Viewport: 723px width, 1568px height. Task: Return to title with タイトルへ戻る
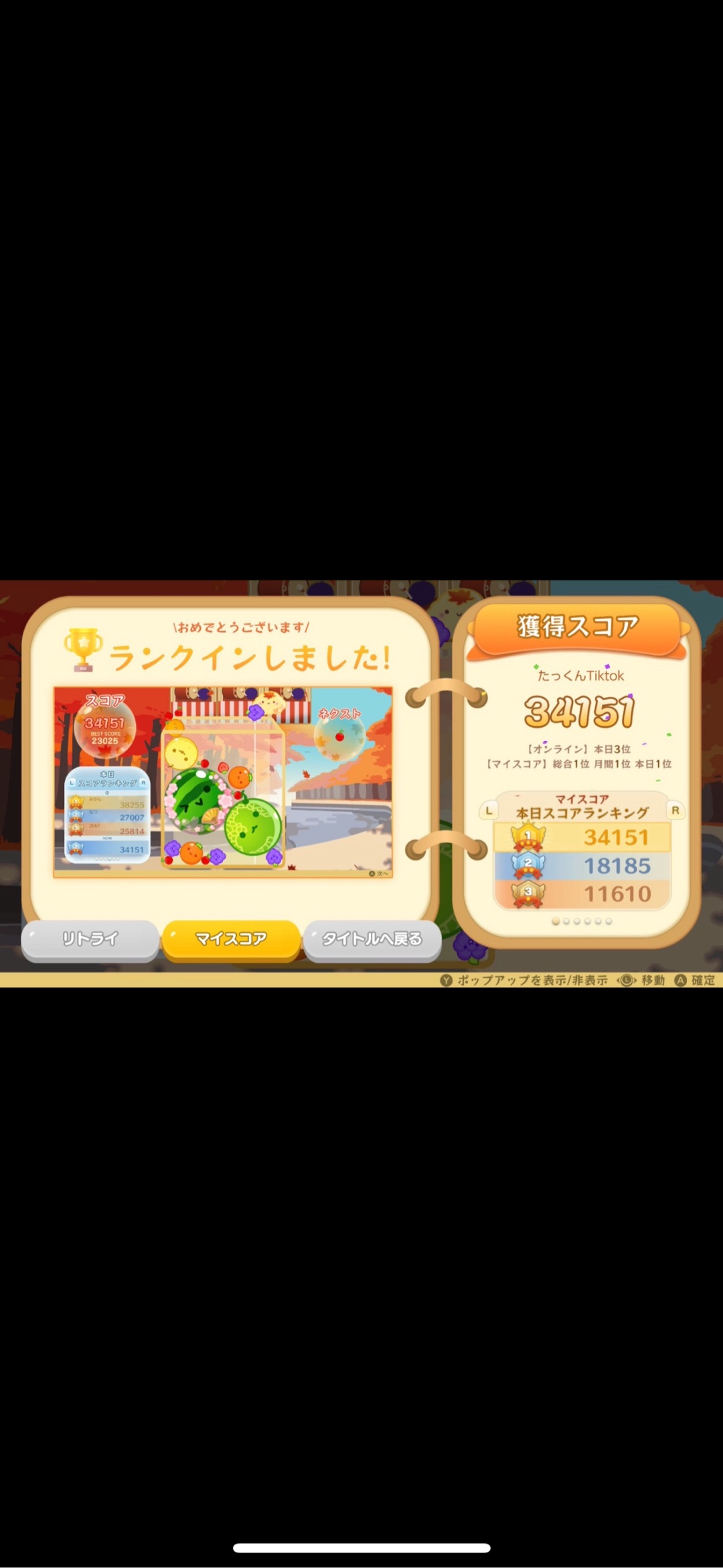[x=372, y=939]
